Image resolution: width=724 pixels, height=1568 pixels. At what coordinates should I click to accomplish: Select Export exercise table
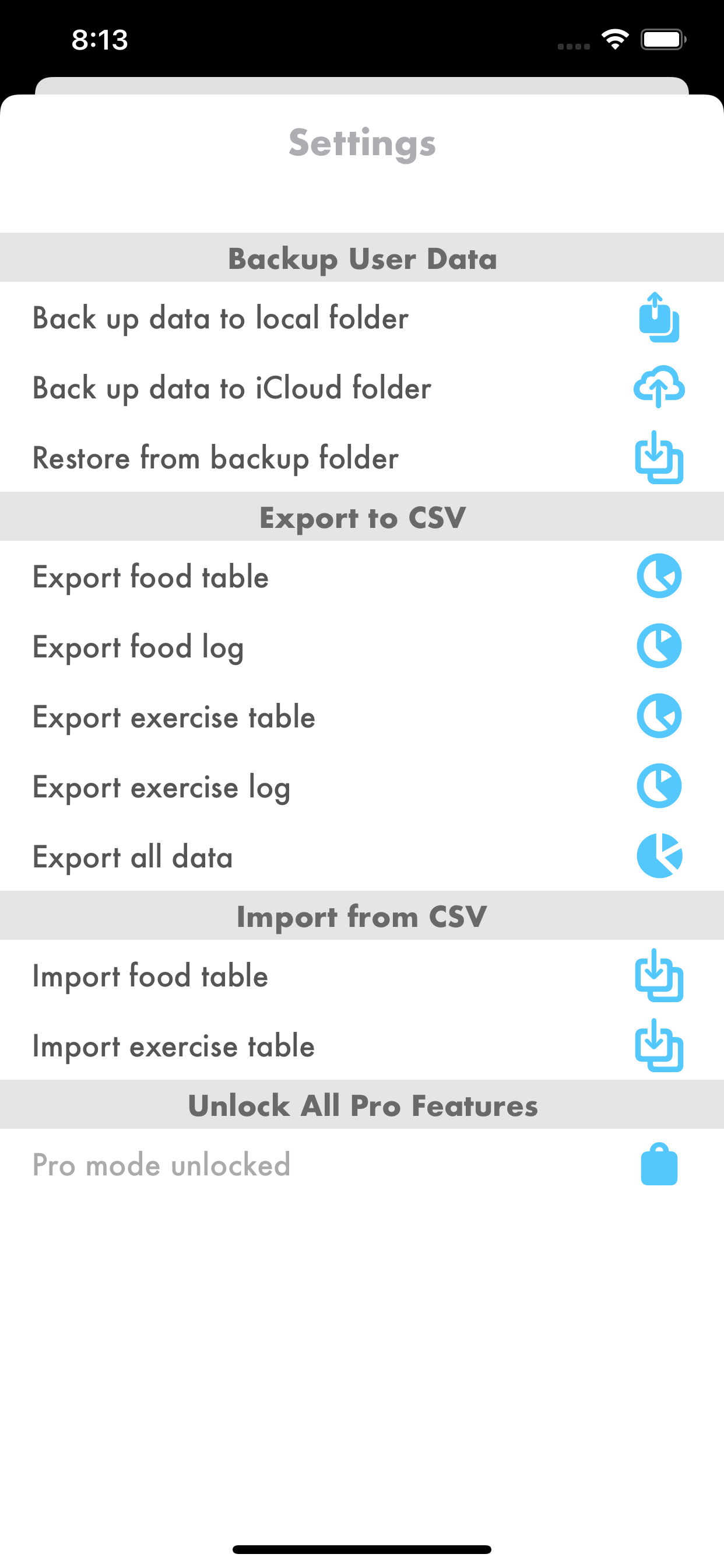coord(362,716)
